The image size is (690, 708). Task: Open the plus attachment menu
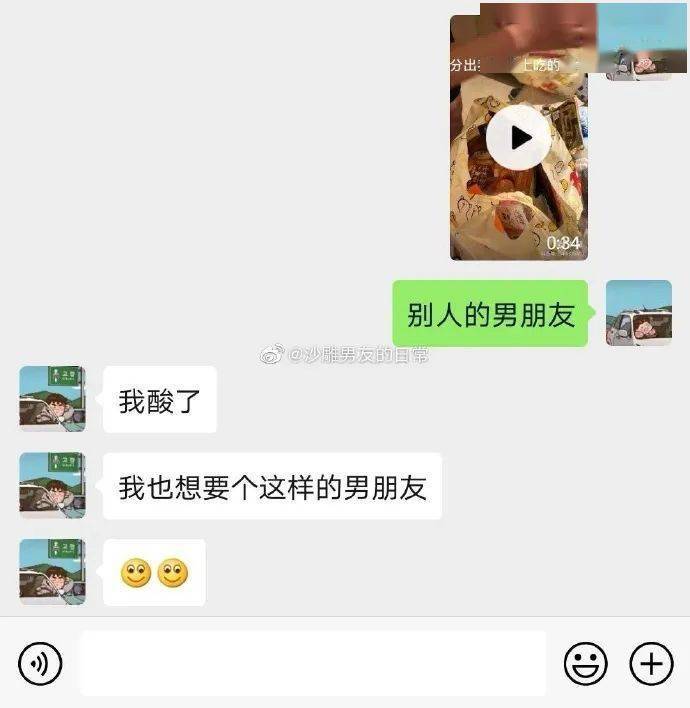651,663
